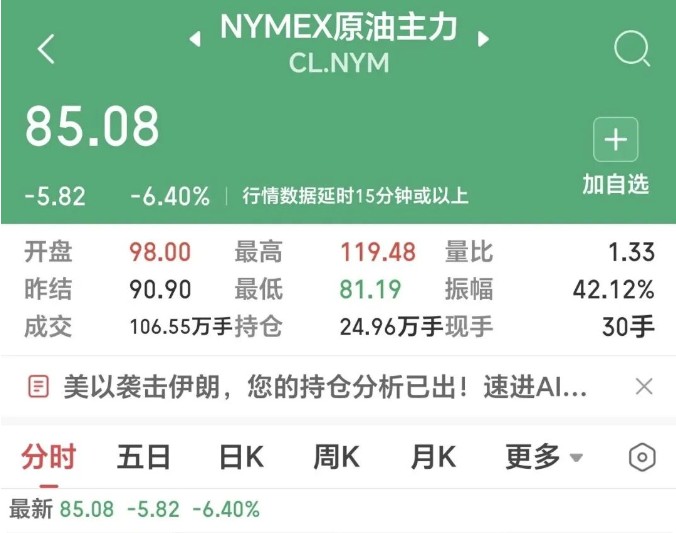The height and width of the screenshot is (533, 676).
Task: Switch to the 五日 chart tab
Action: point(144,458)
